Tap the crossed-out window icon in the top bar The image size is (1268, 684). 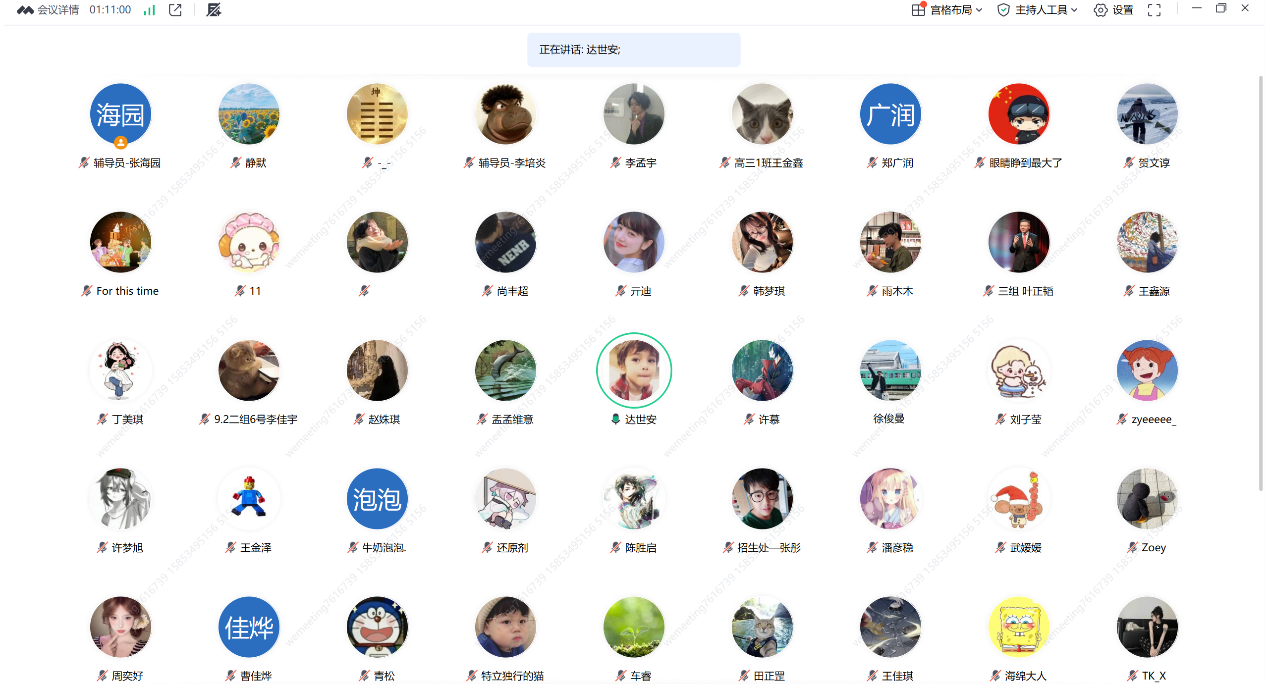pyautogui.click(x=213, y=10)
